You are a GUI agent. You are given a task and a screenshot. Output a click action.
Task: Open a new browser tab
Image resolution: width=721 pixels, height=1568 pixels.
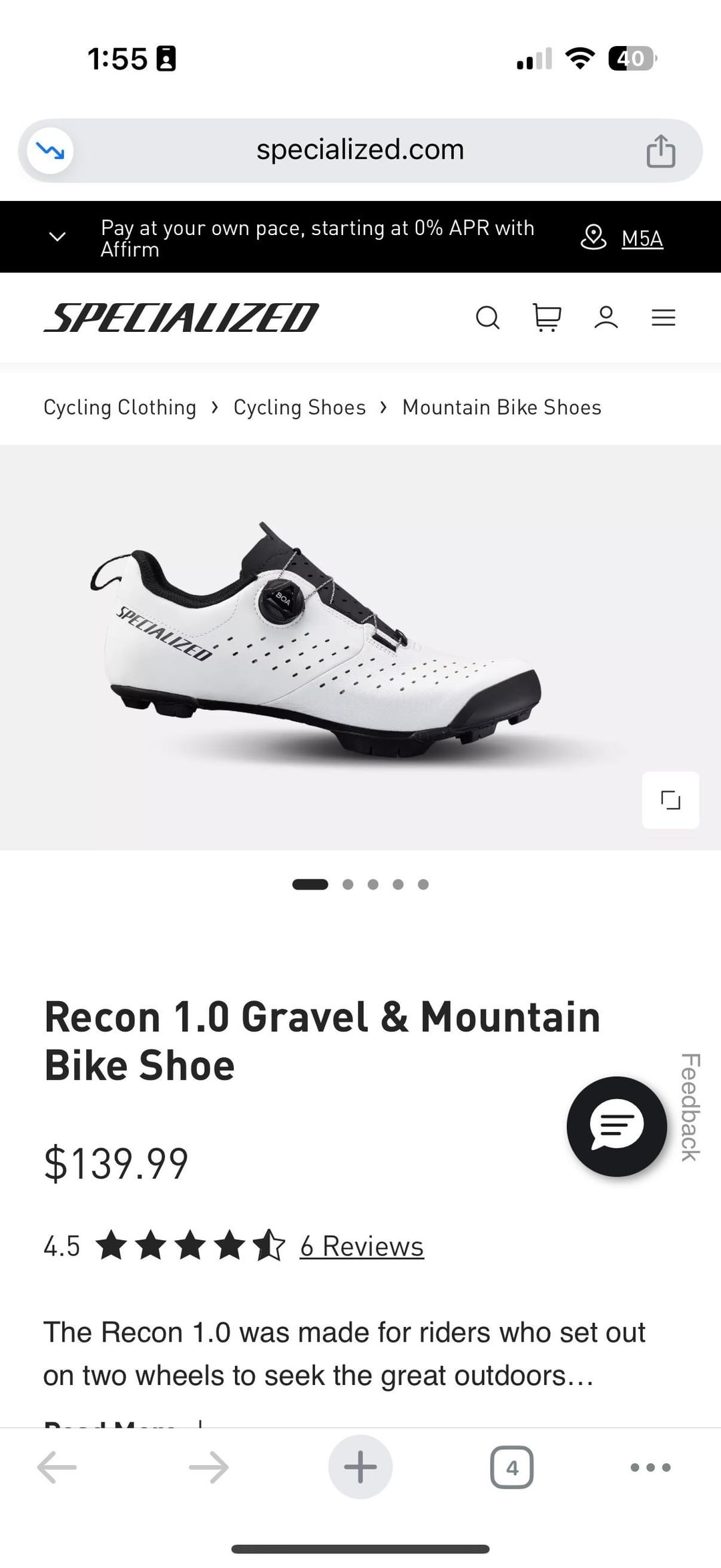(360, 1467)
